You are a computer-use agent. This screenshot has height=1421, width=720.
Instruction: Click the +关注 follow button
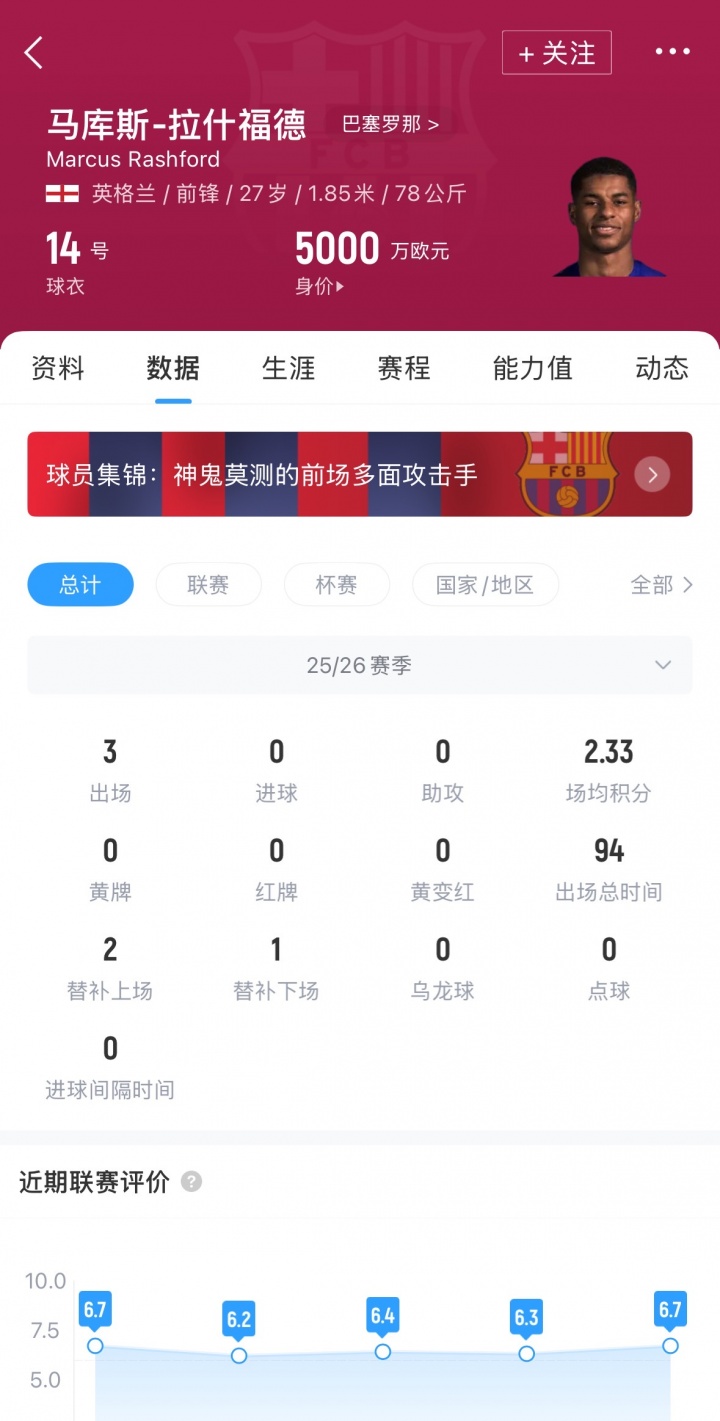click(556, 52)
